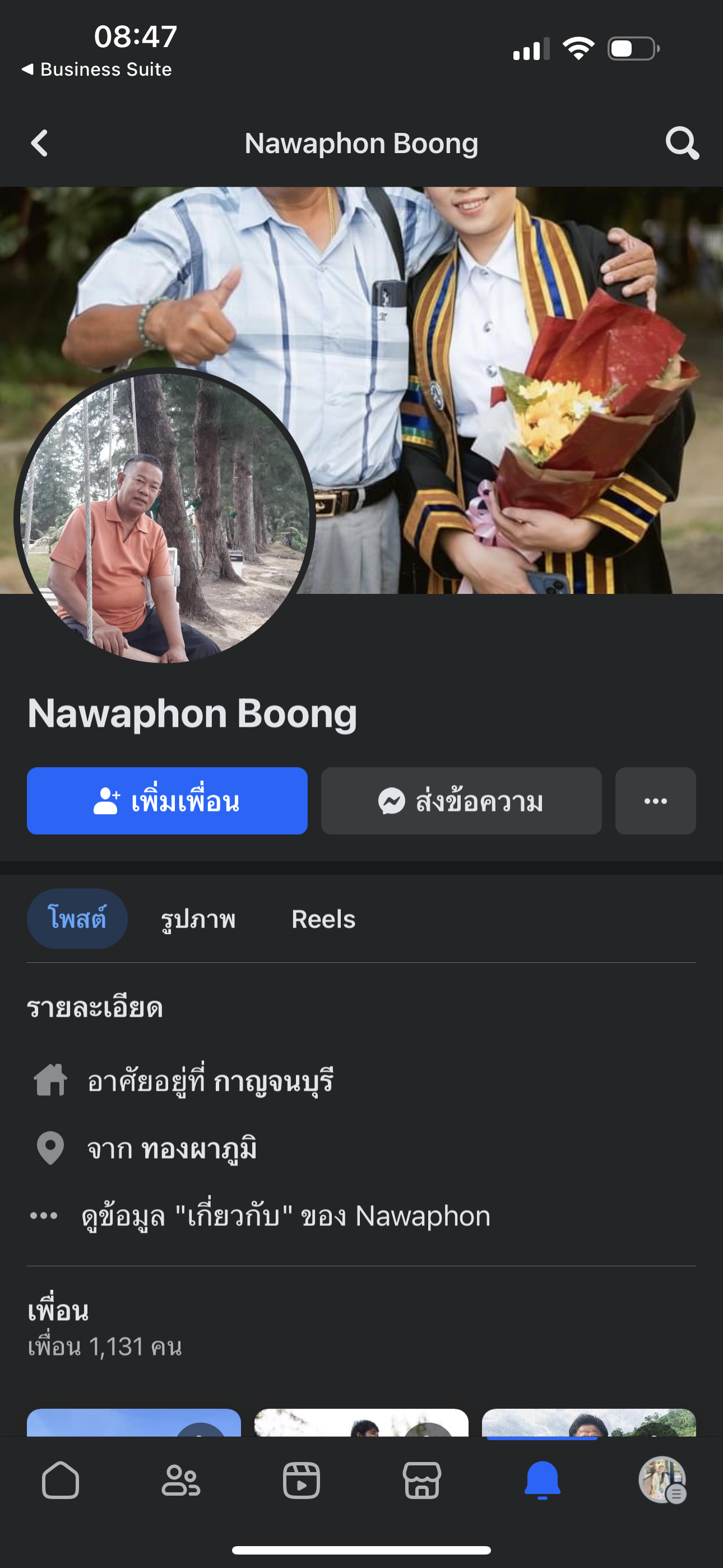Select the Reels tab
The width and height of the screenshot is (723, 1568).
(323, 919)
